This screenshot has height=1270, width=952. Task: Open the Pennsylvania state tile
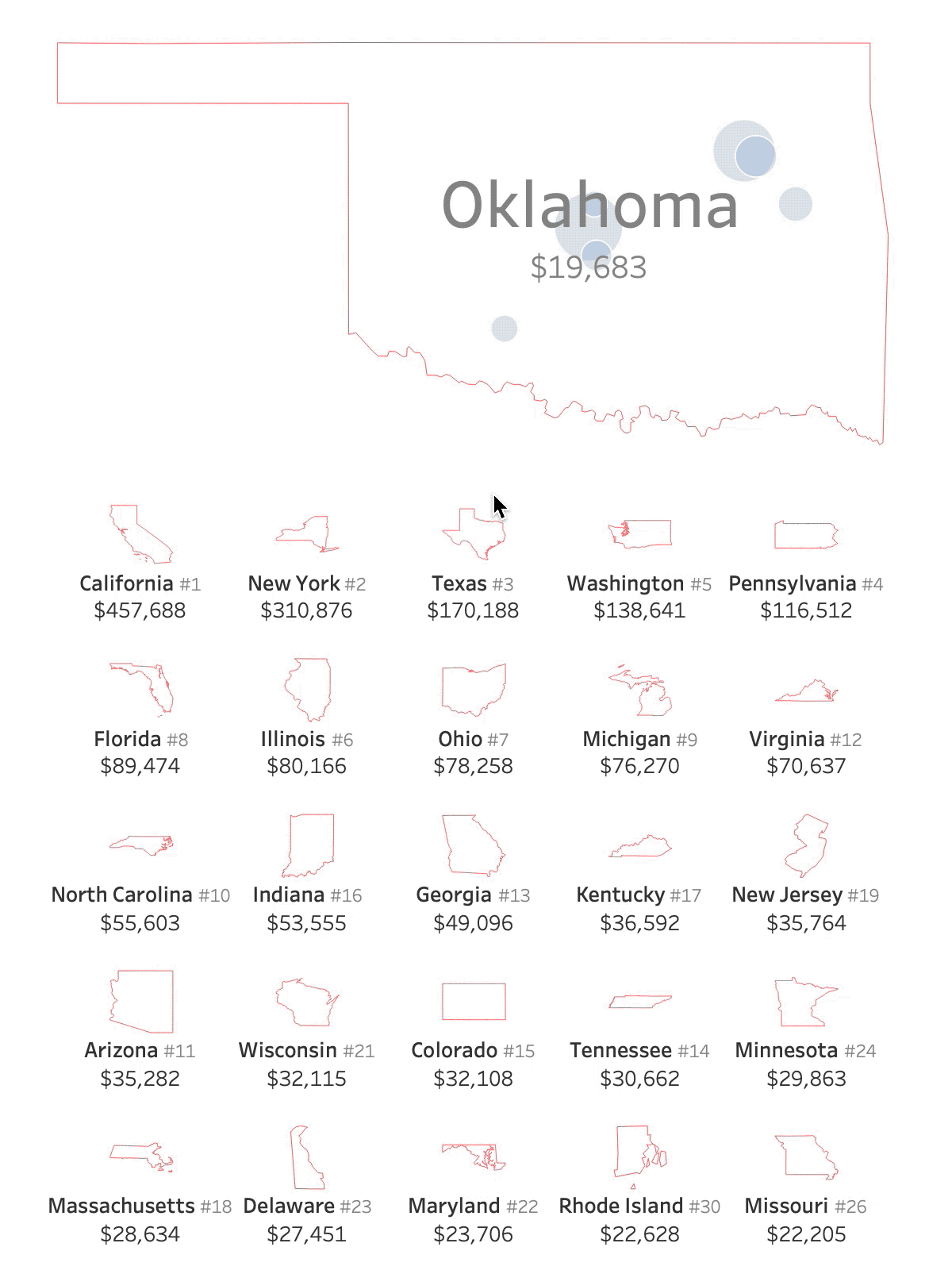(x=806, y=534)
